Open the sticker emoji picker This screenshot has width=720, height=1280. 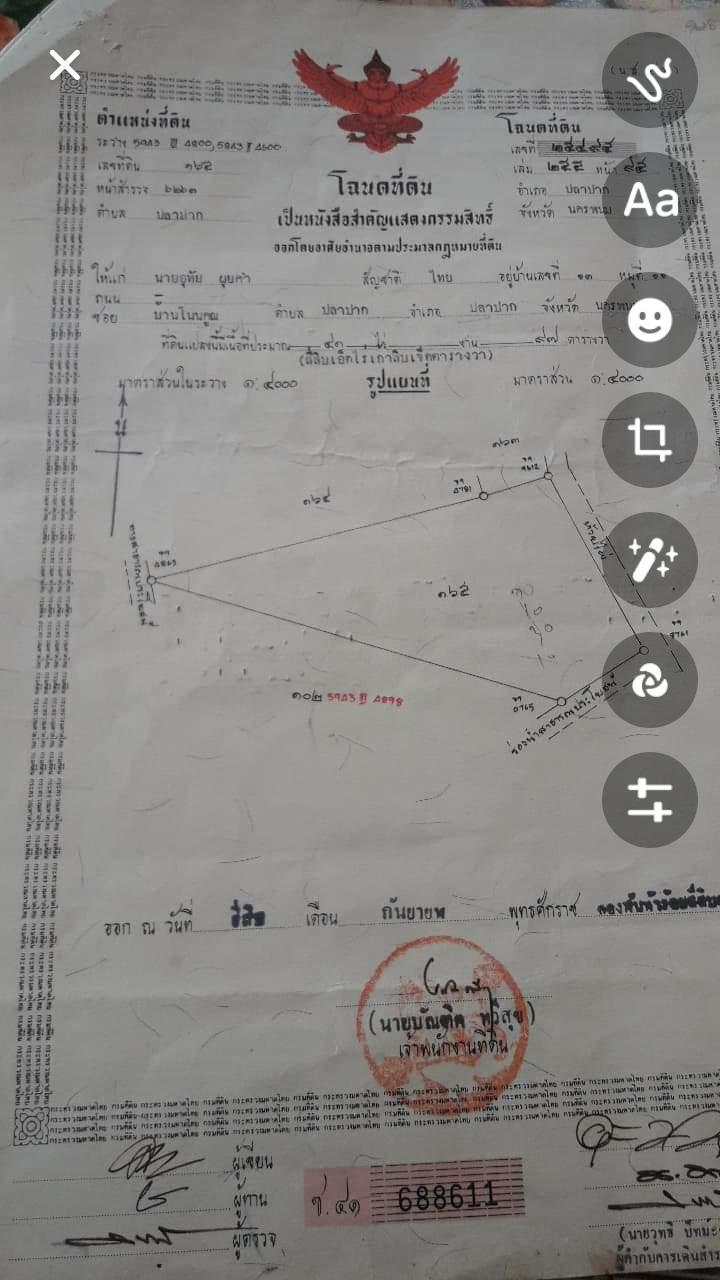651,320
